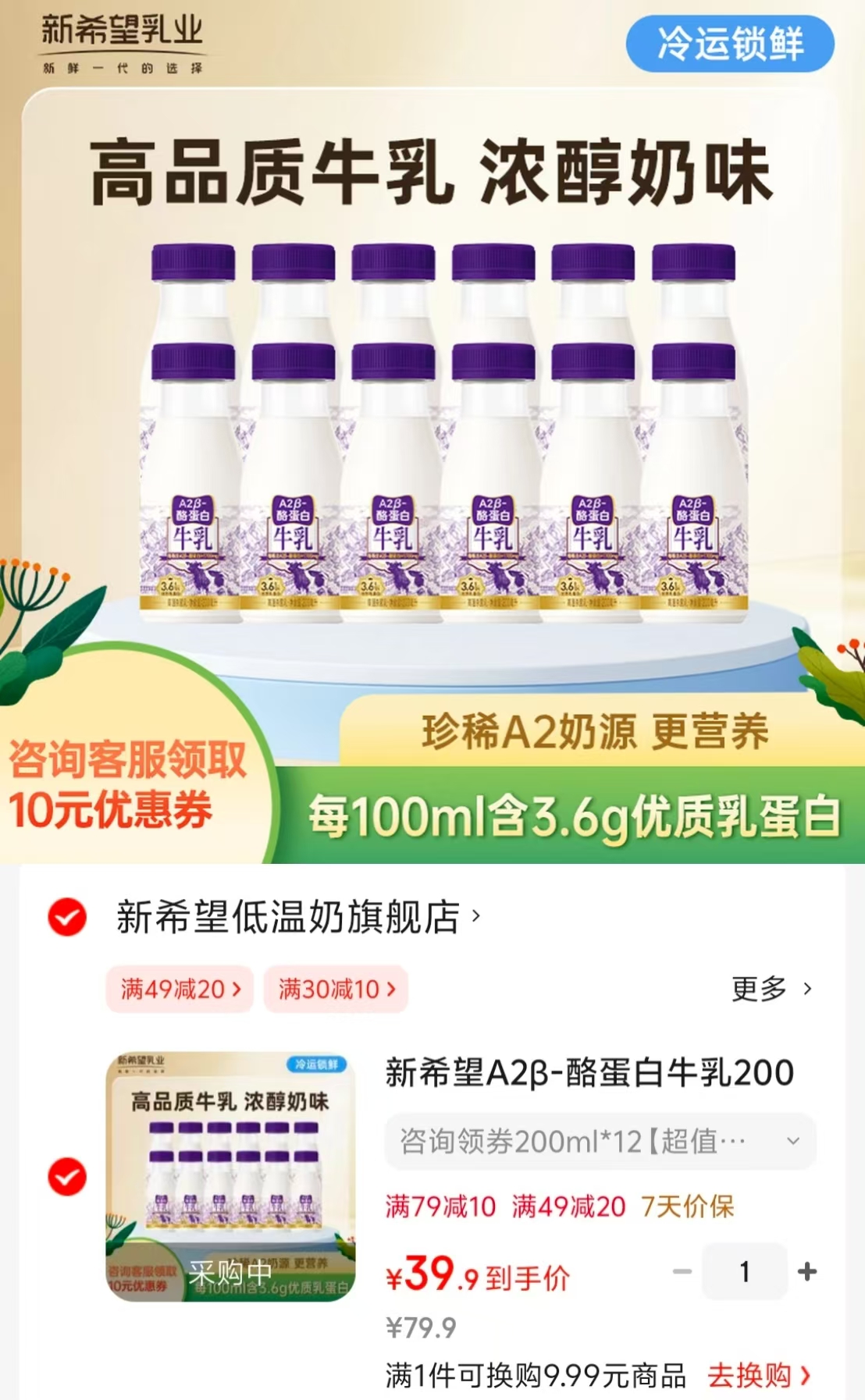Click the 满30减10 coupon tab

[334, 989]
